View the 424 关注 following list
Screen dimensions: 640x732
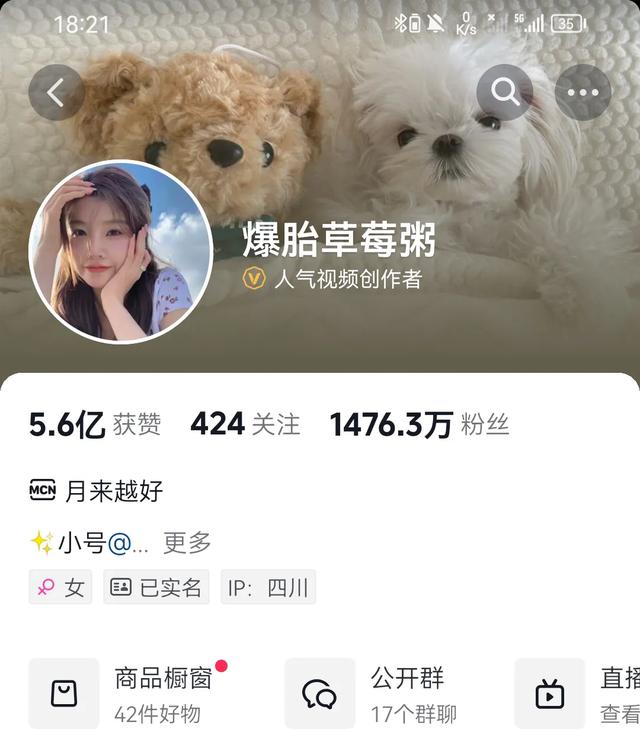(245, 425)
